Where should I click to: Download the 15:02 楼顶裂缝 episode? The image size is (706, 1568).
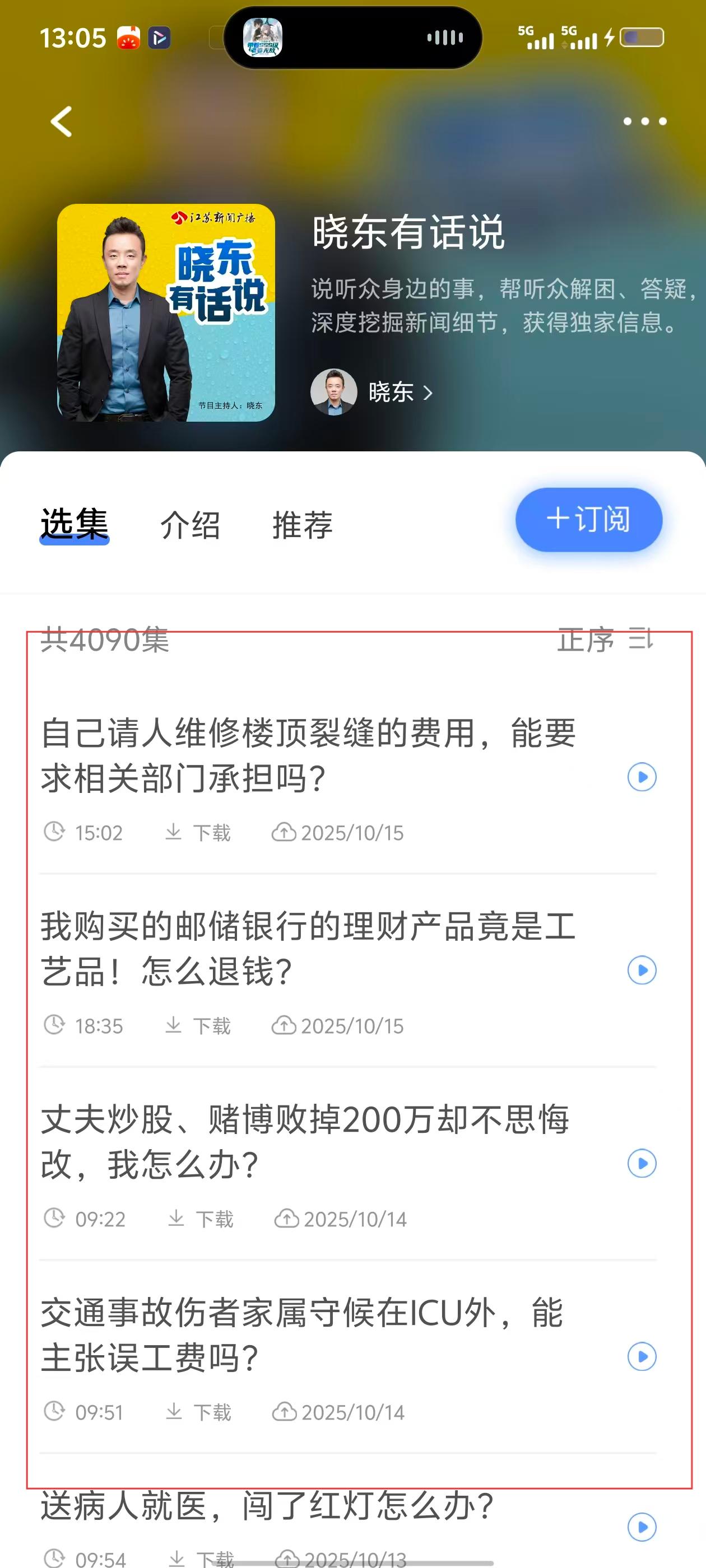(198, 833)
